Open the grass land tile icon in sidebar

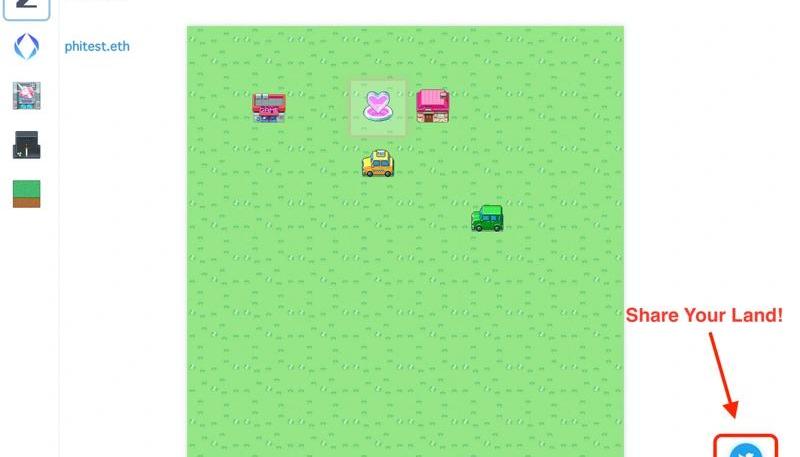coord(26,193)
